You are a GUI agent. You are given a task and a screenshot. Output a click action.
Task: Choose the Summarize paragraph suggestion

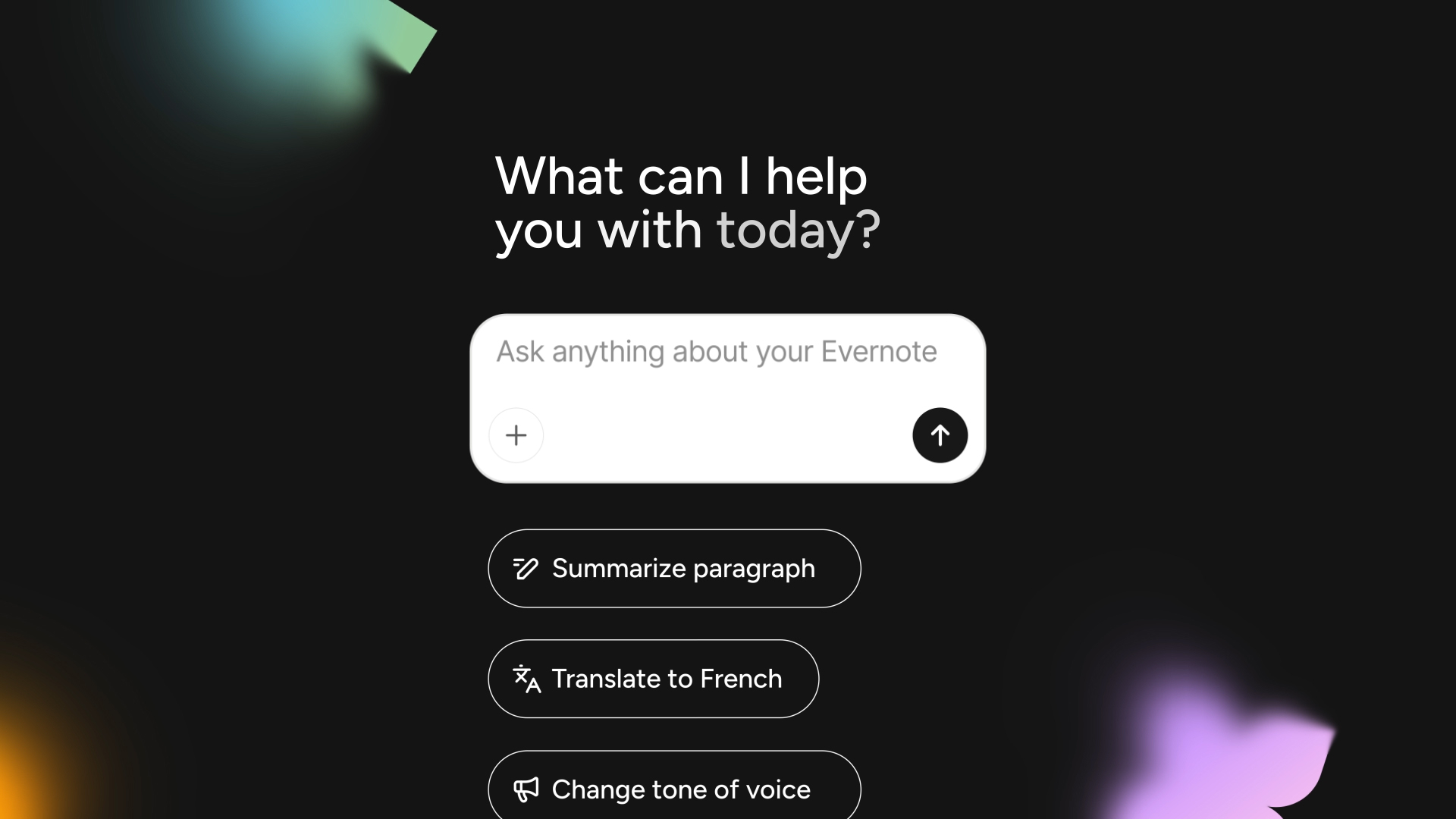pyautogui.click(x=674, y=569)
